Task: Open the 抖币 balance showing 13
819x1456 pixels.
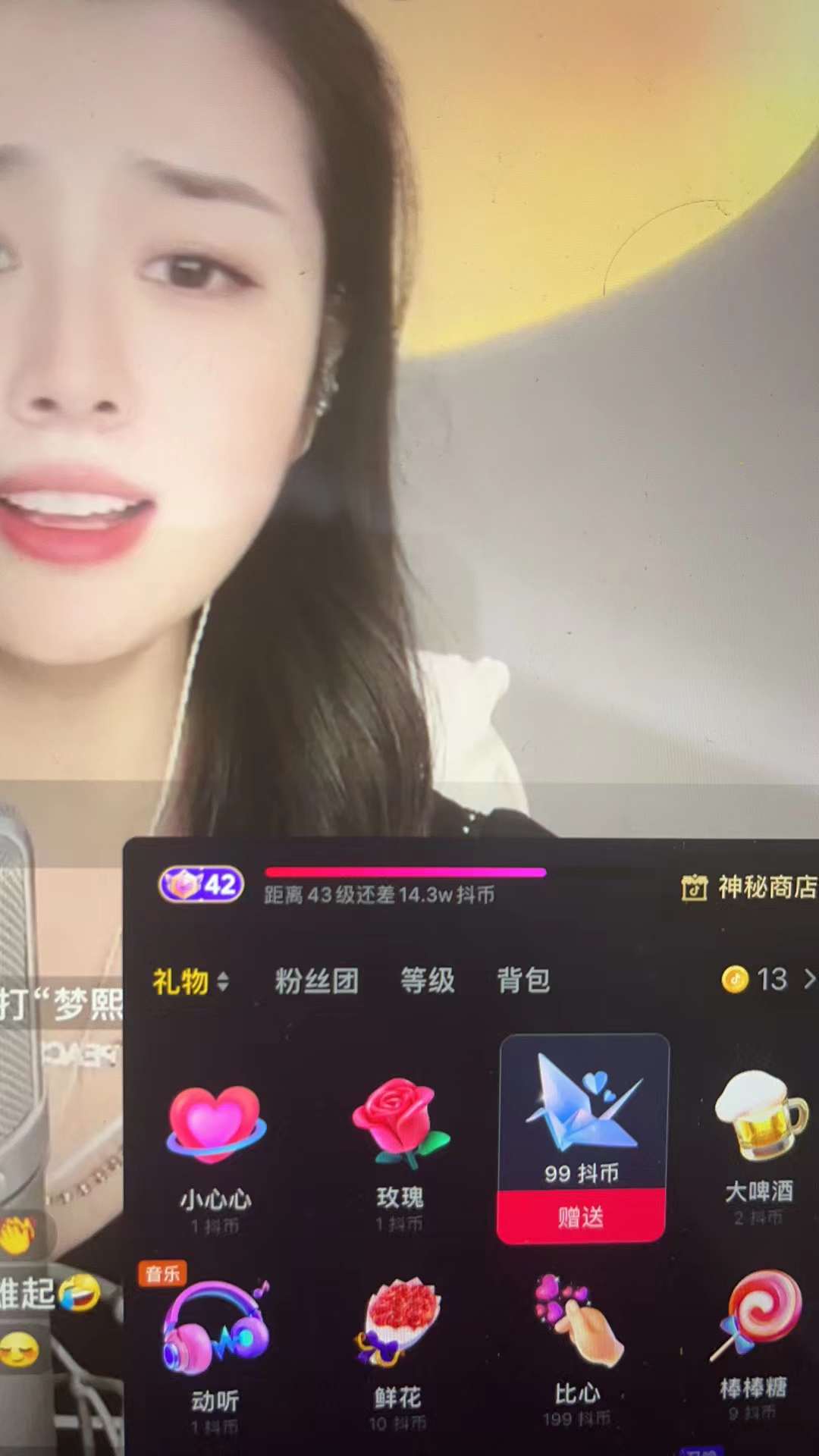Action: (767, 979)
